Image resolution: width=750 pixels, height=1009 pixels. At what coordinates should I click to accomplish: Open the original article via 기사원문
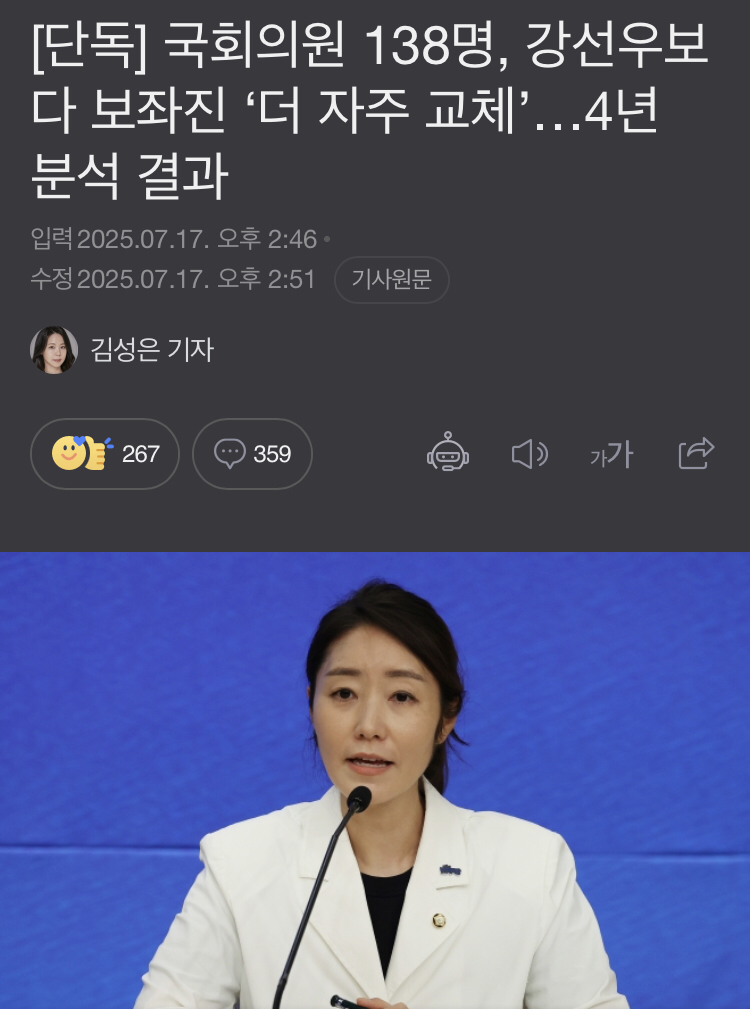(x=391, y=280)
